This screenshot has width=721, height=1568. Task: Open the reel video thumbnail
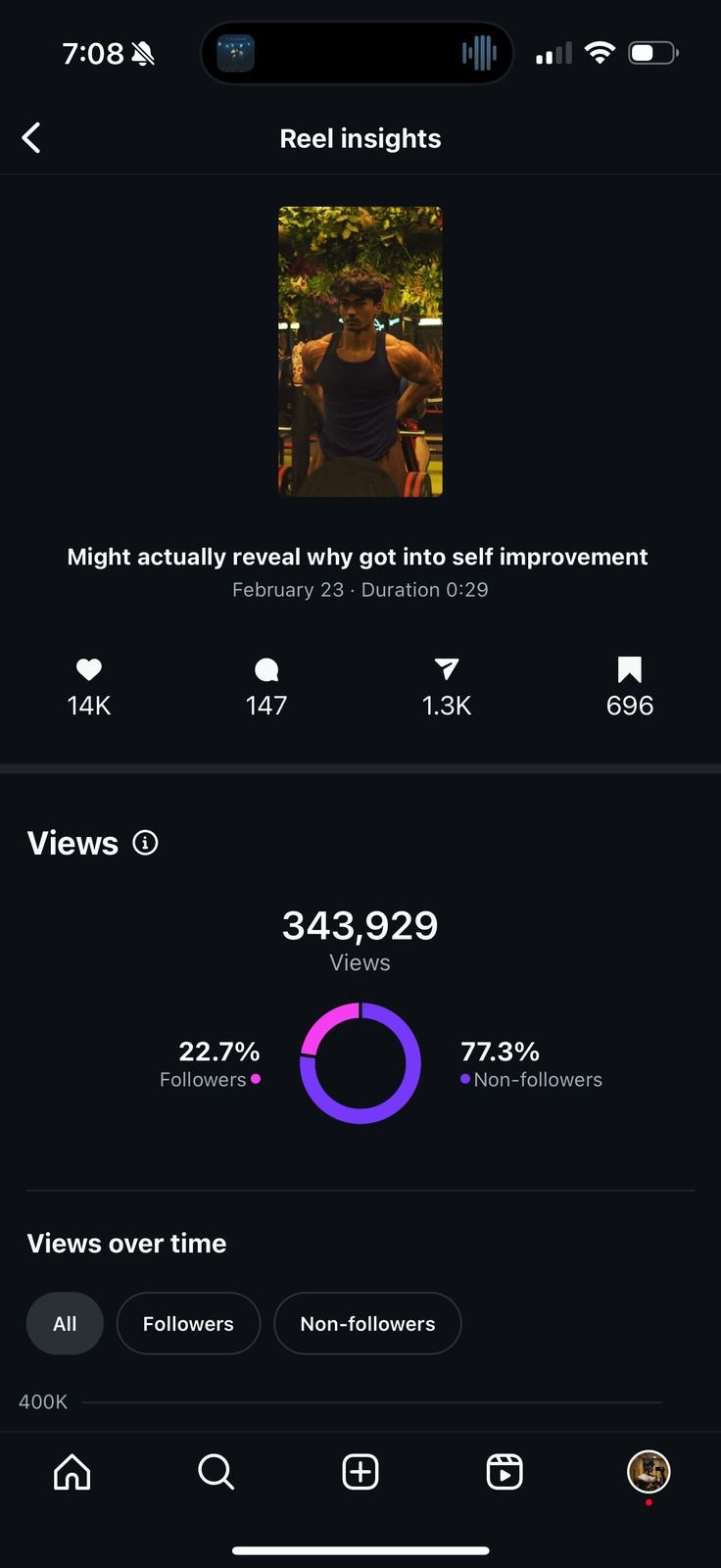[360, 351]
